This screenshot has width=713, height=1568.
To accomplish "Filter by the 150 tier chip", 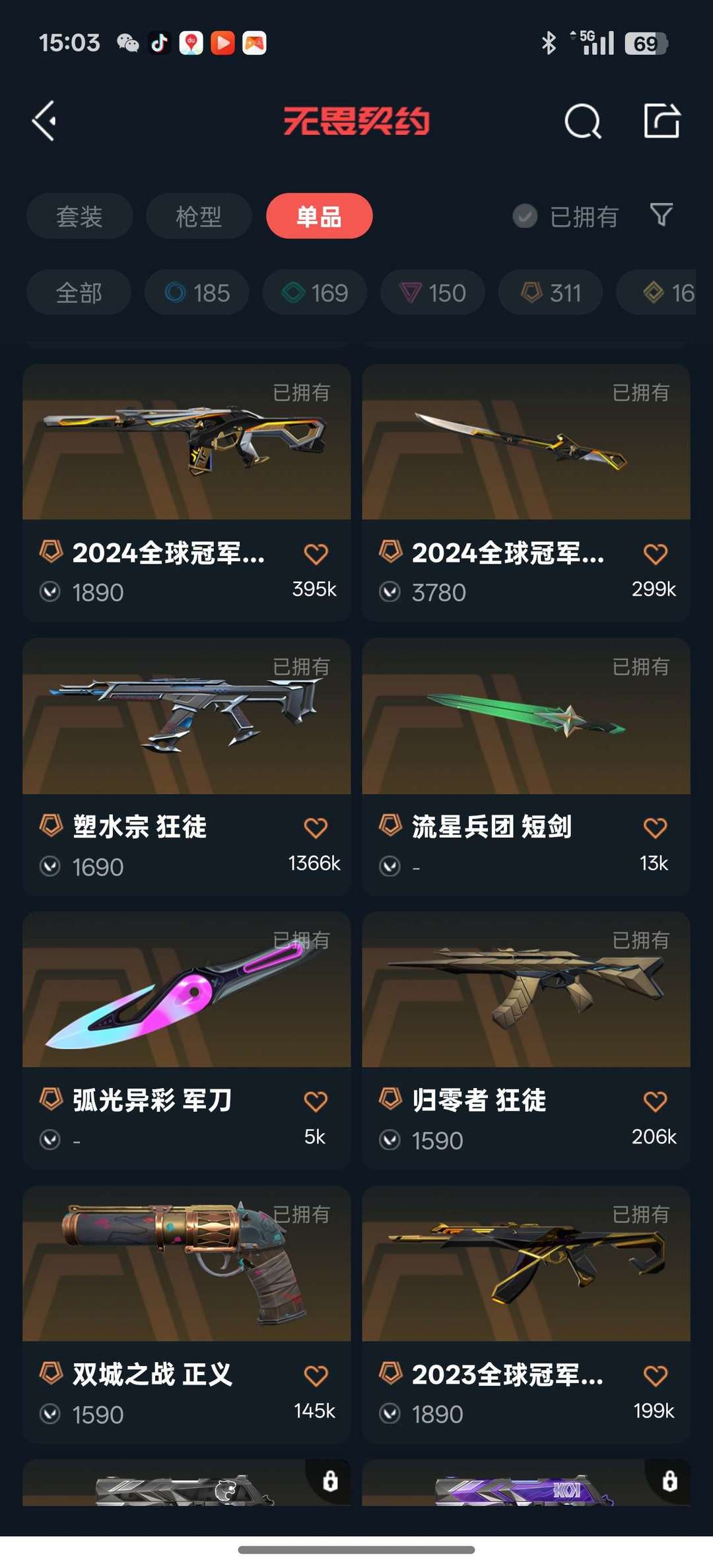I will (432, 292).
